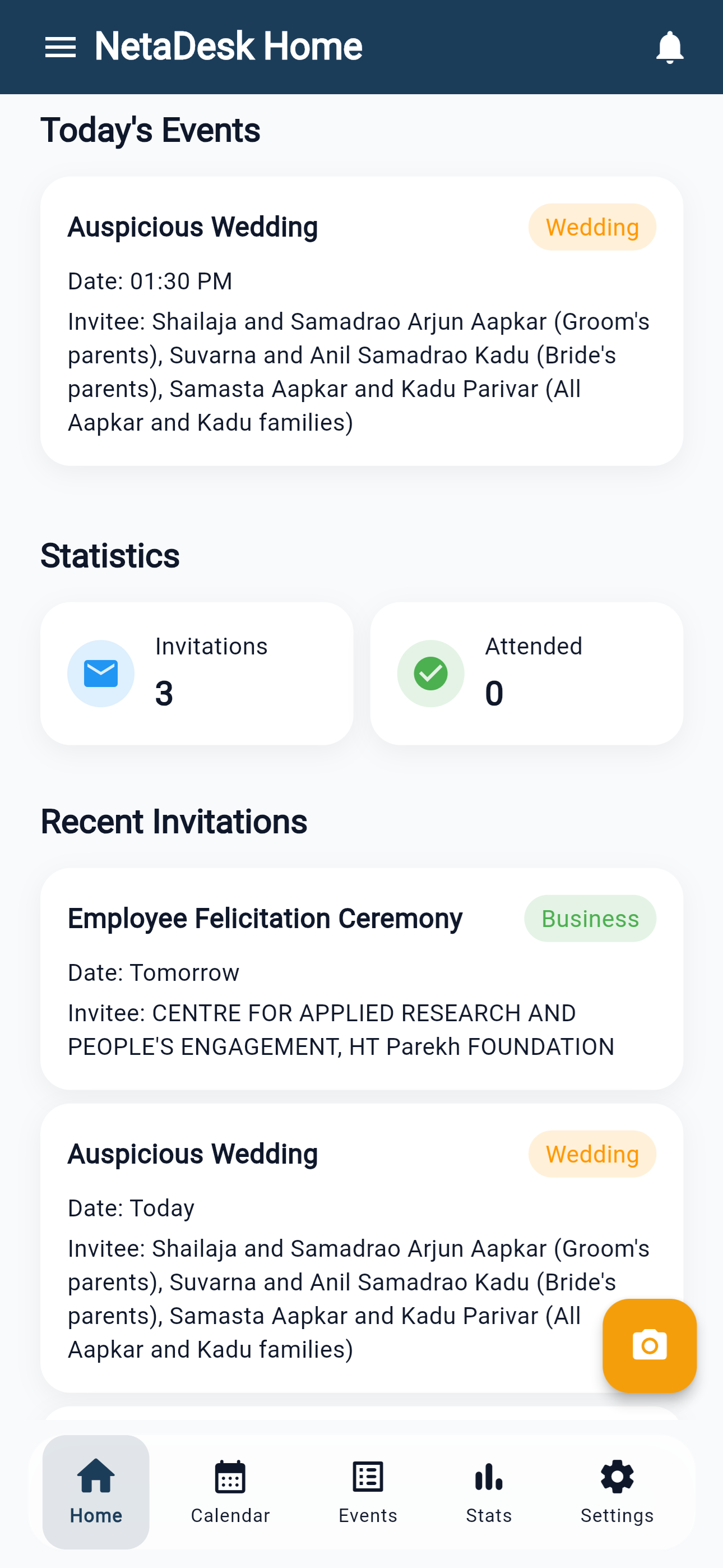
Task: Tap the Home icon in bottom bar
Action: [x=95, y=1477]
